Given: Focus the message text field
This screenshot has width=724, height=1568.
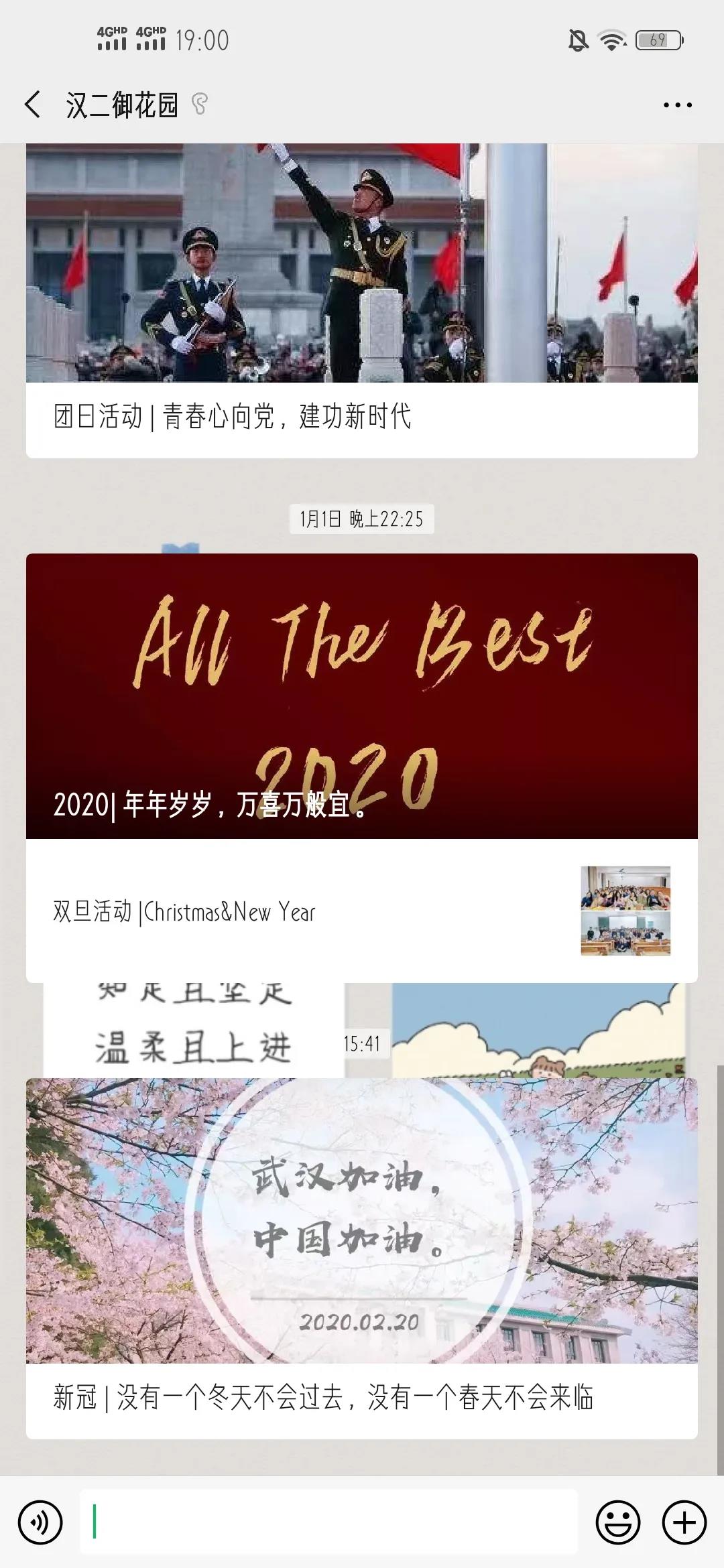Looking at the screenshot, I should click(x=328, y=1522).
